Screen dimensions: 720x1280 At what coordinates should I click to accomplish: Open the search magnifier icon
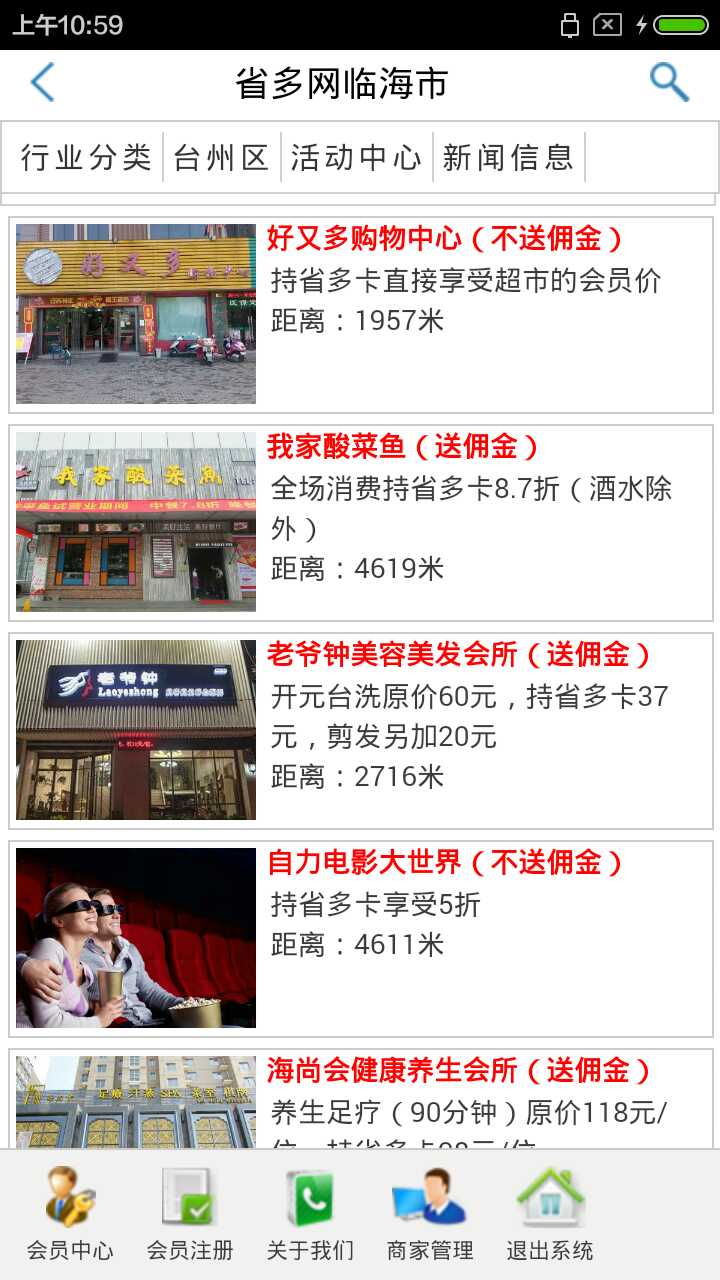668,82
